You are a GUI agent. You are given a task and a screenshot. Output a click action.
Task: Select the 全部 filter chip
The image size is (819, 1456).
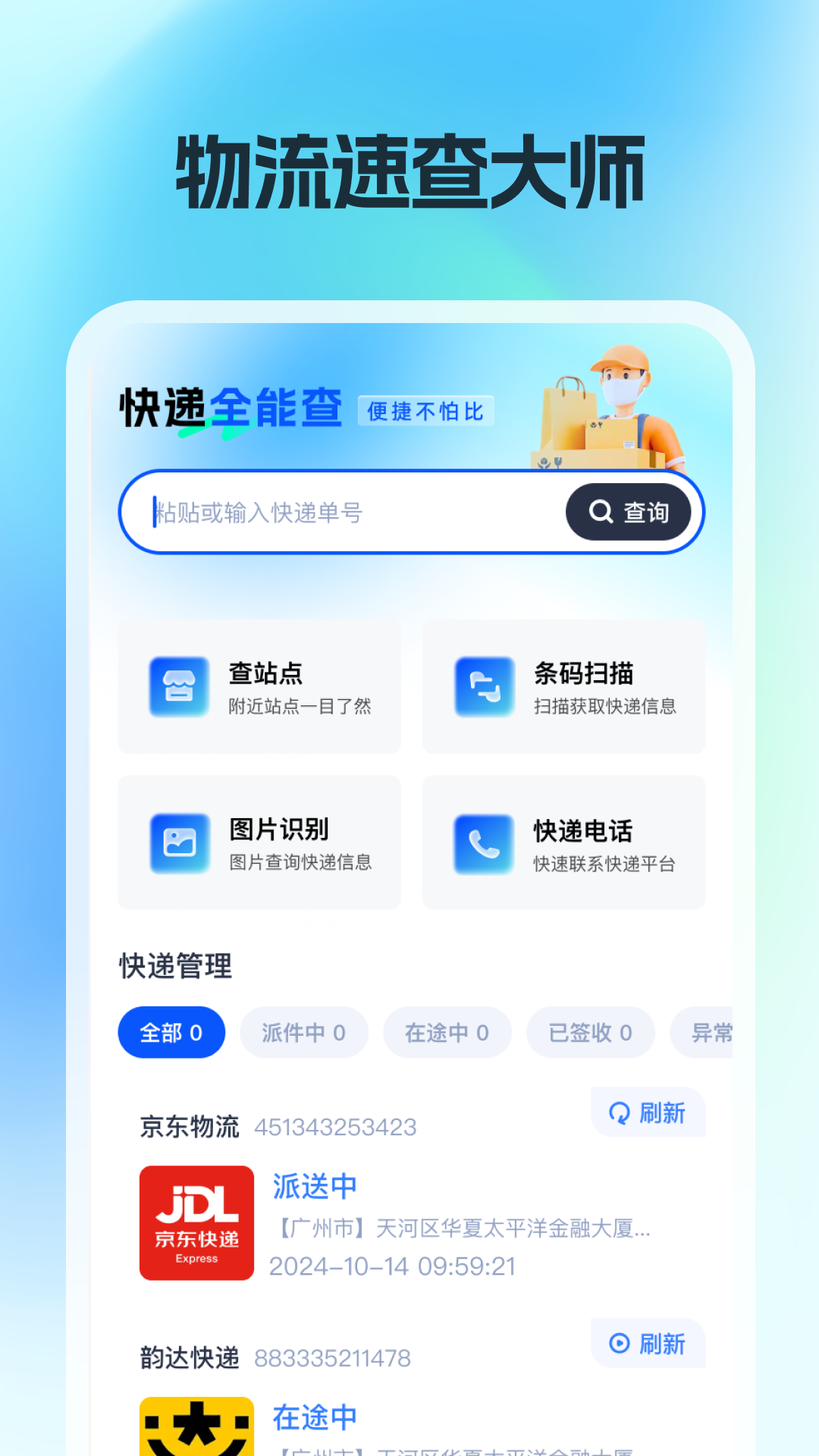tap(171, 1032)
